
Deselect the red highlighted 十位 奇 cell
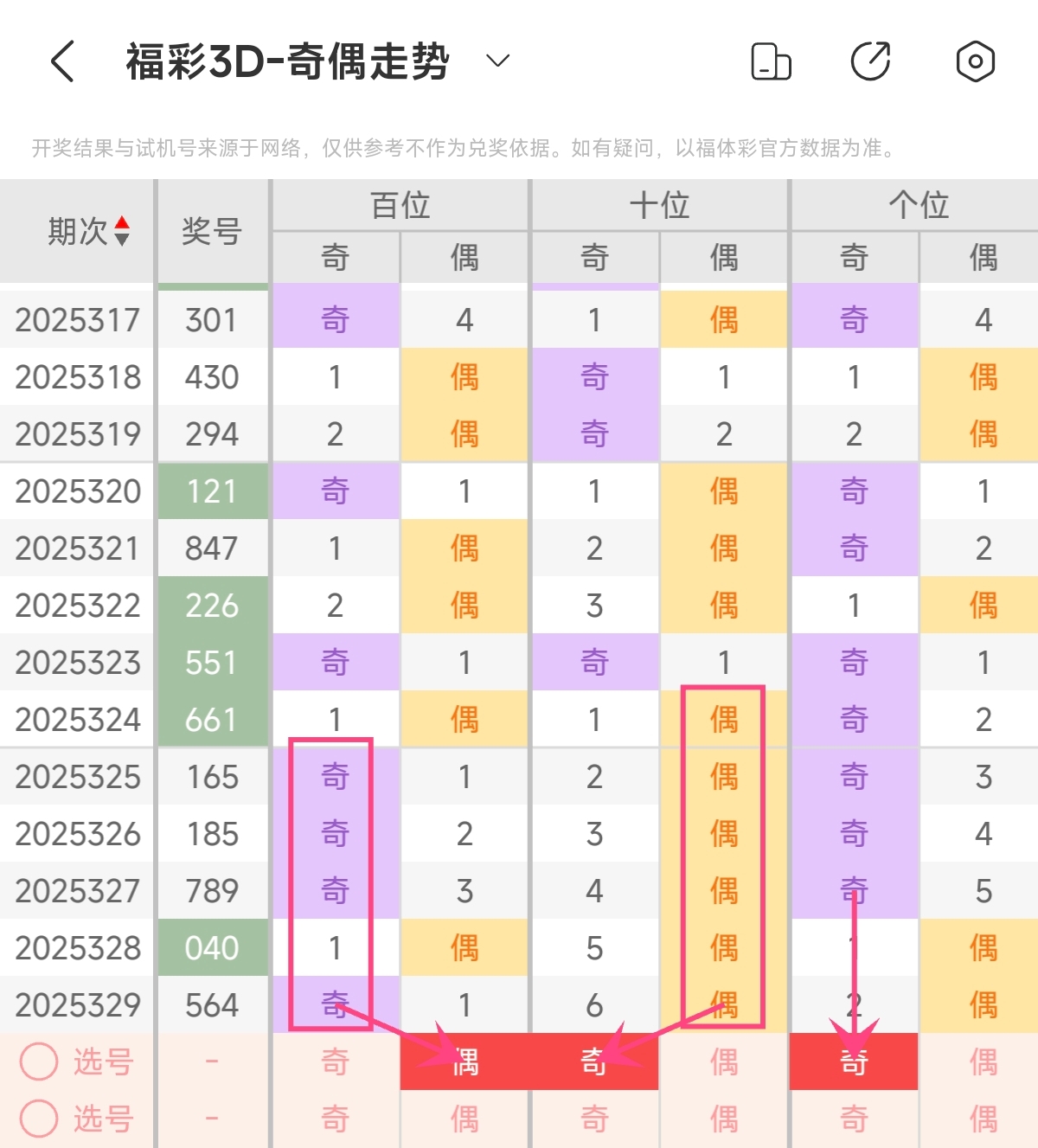tap(594, 1061)
